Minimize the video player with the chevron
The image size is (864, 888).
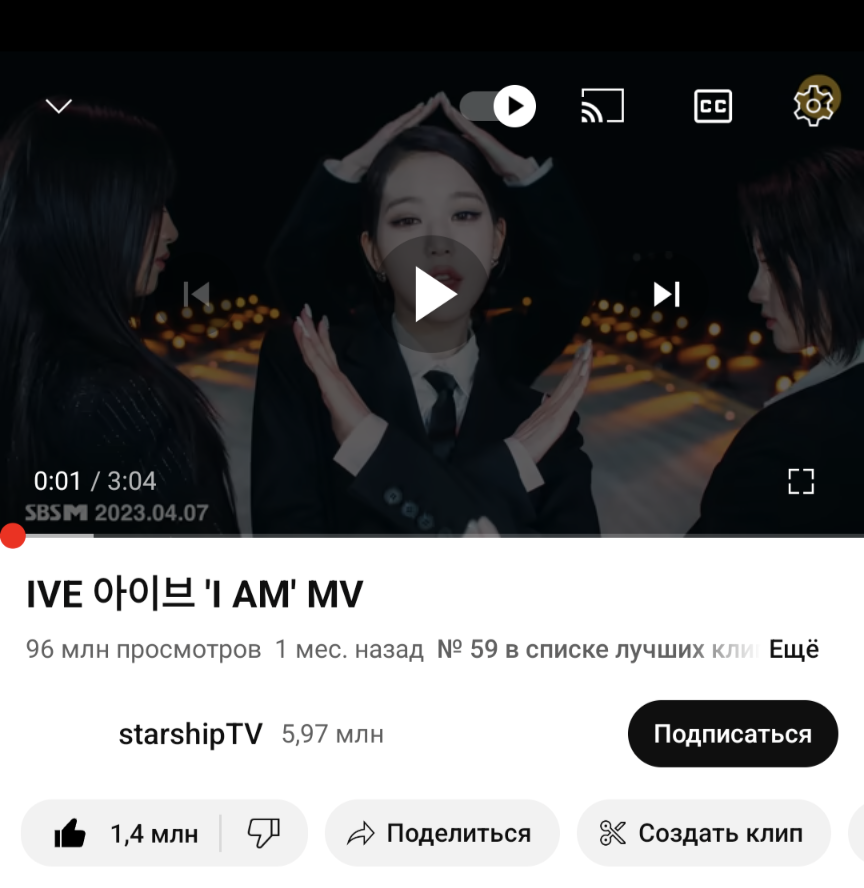point(59,106)
